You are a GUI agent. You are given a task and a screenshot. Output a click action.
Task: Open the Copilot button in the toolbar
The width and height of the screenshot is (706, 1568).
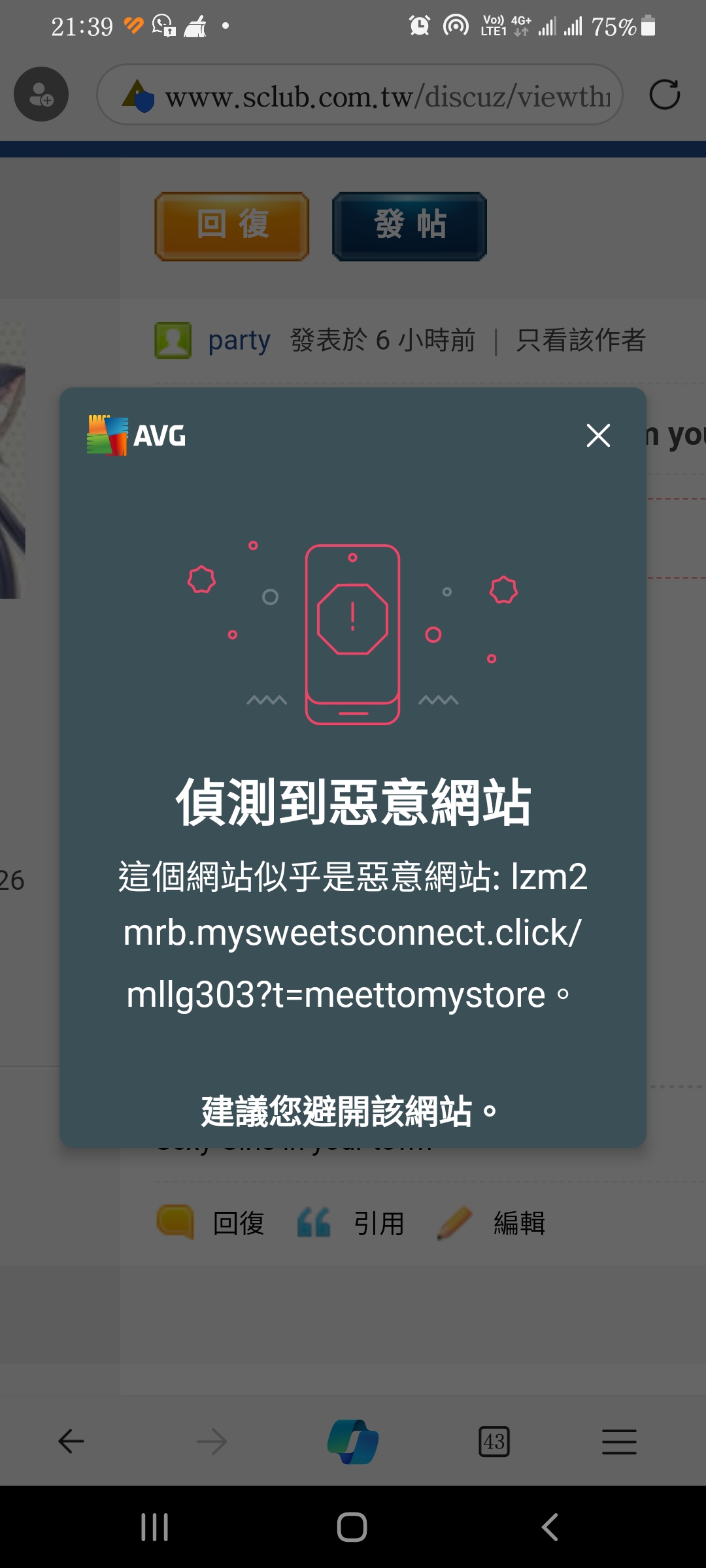pos(353,1441)
